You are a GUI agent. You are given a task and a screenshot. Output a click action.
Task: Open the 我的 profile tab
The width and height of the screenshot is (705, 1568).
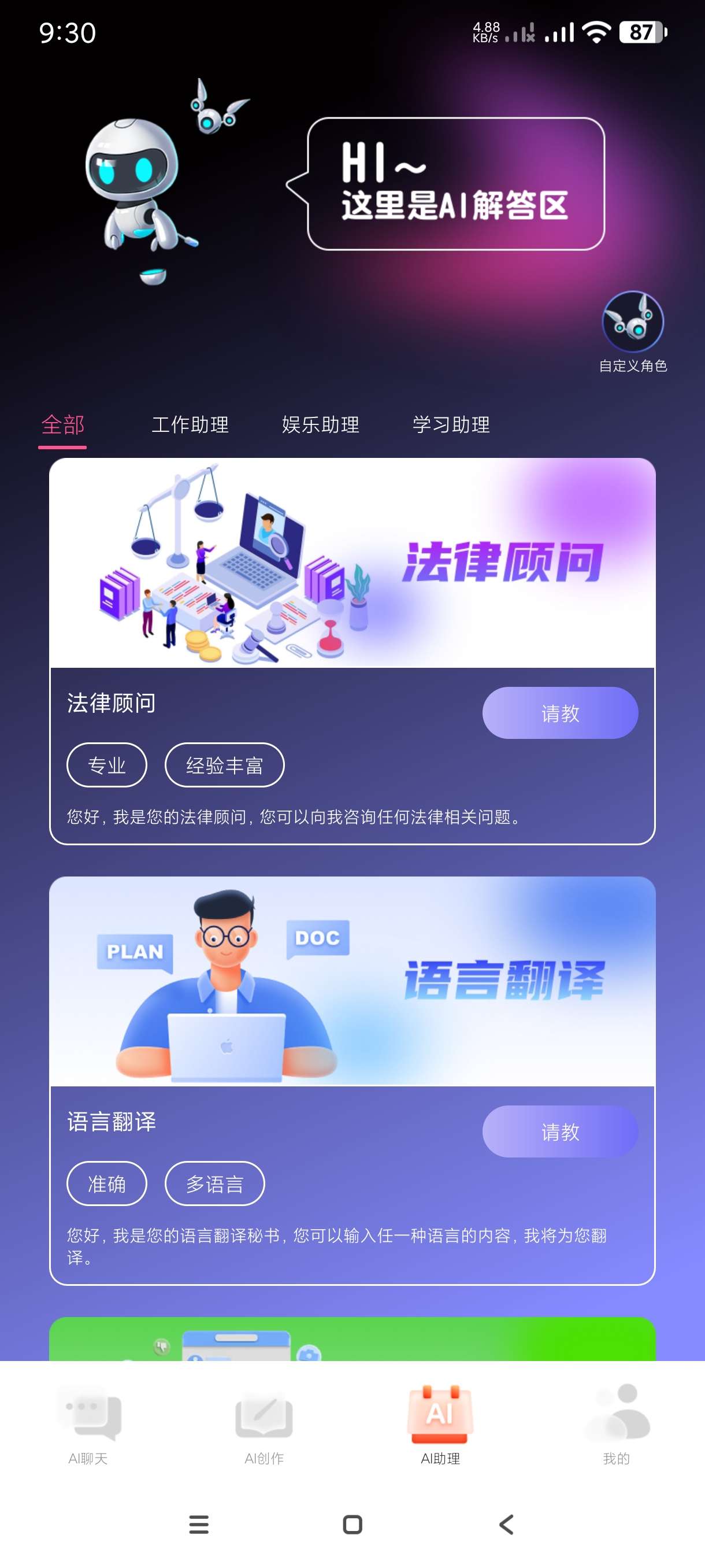pos(616,1425)
